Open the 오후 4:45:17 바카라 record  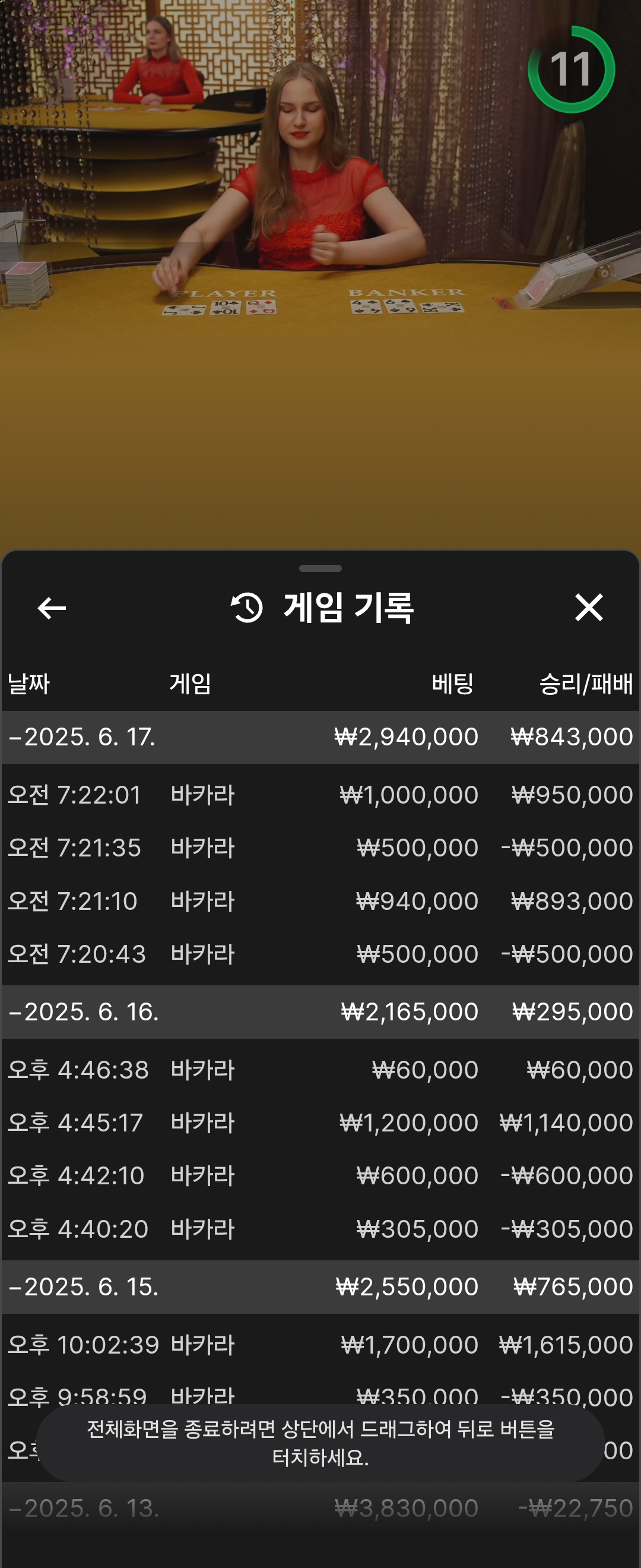pyautogui.click(x=320, y=1123)
